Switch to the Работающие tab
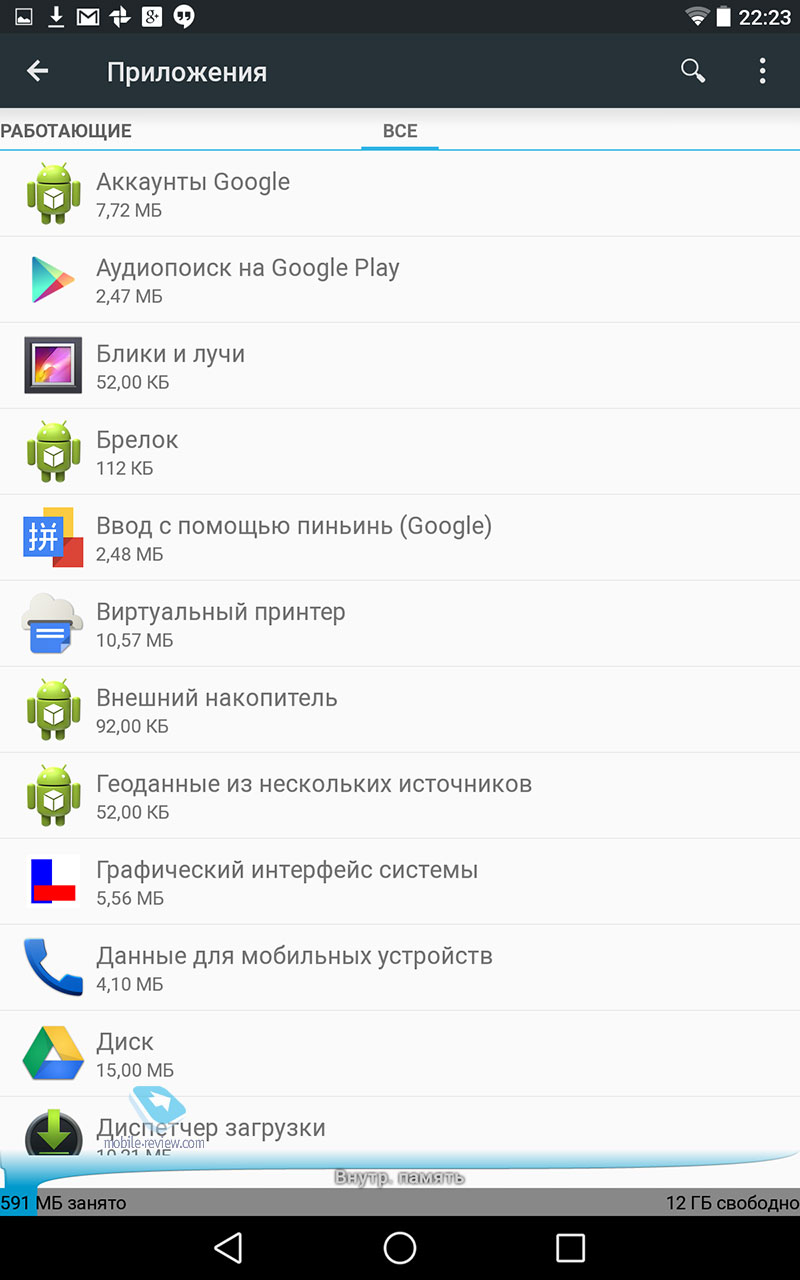Screen dimensions: 800x1280 (66, 131)
